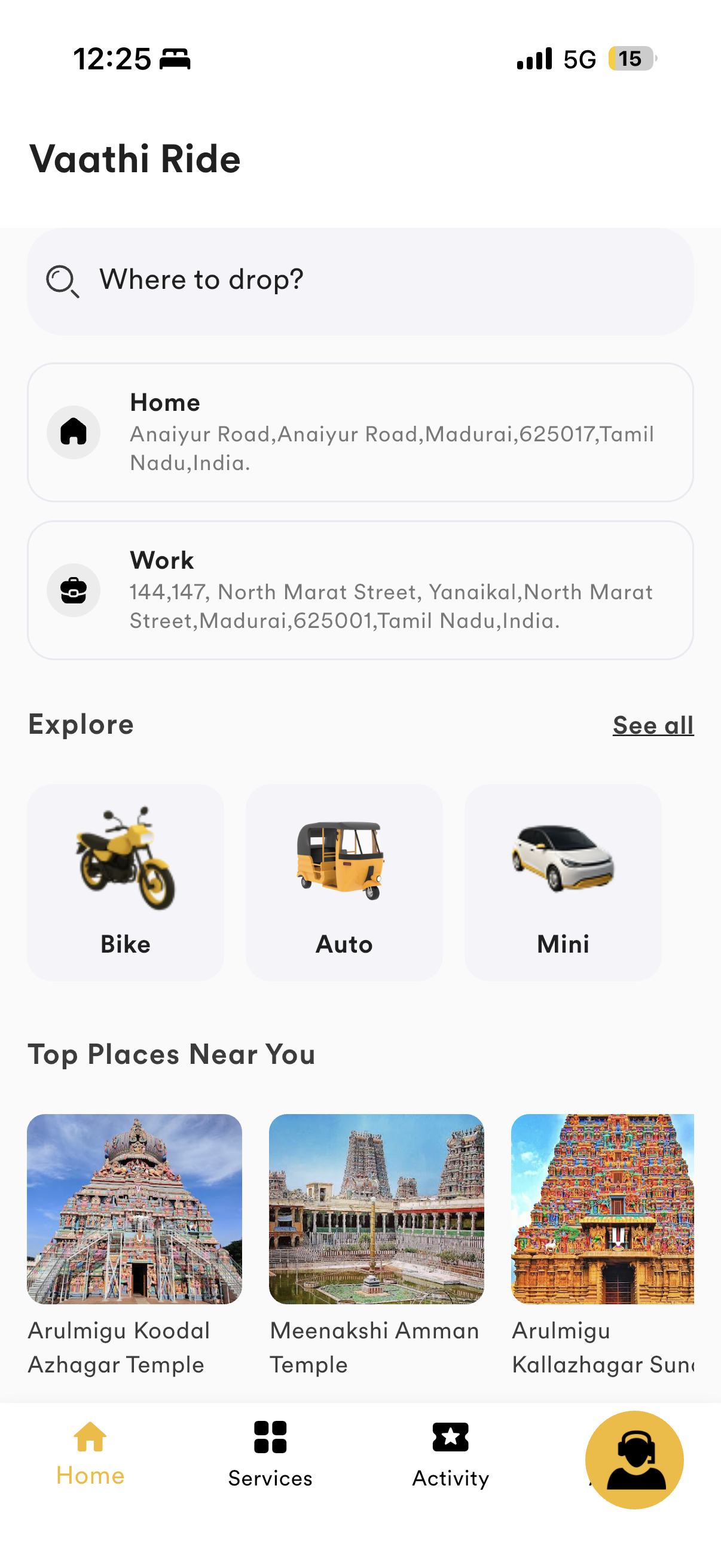Switch to the Home tab

[90, 1455]
